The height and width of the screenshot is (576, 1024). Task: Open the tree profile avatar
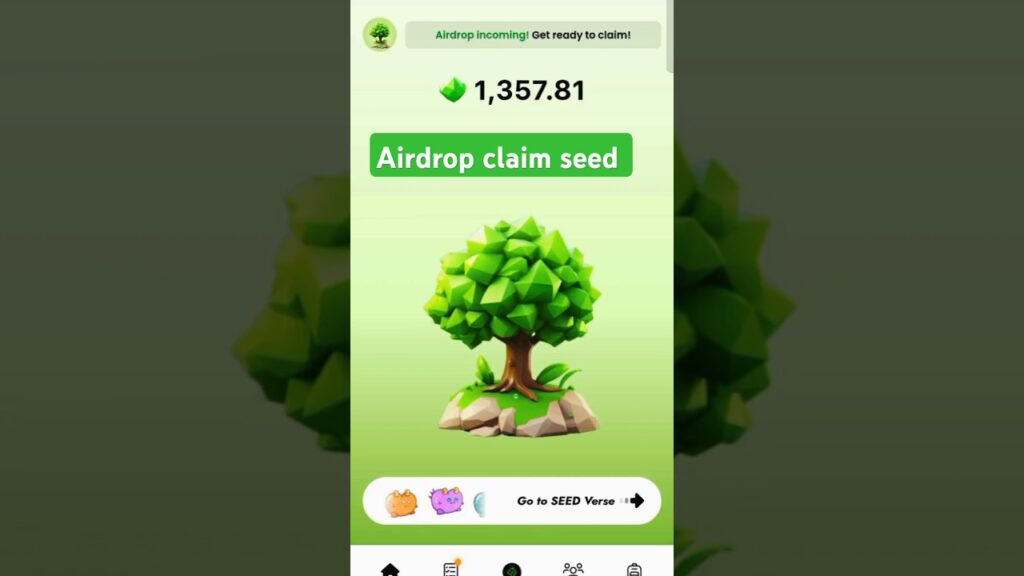pos(380,35)
